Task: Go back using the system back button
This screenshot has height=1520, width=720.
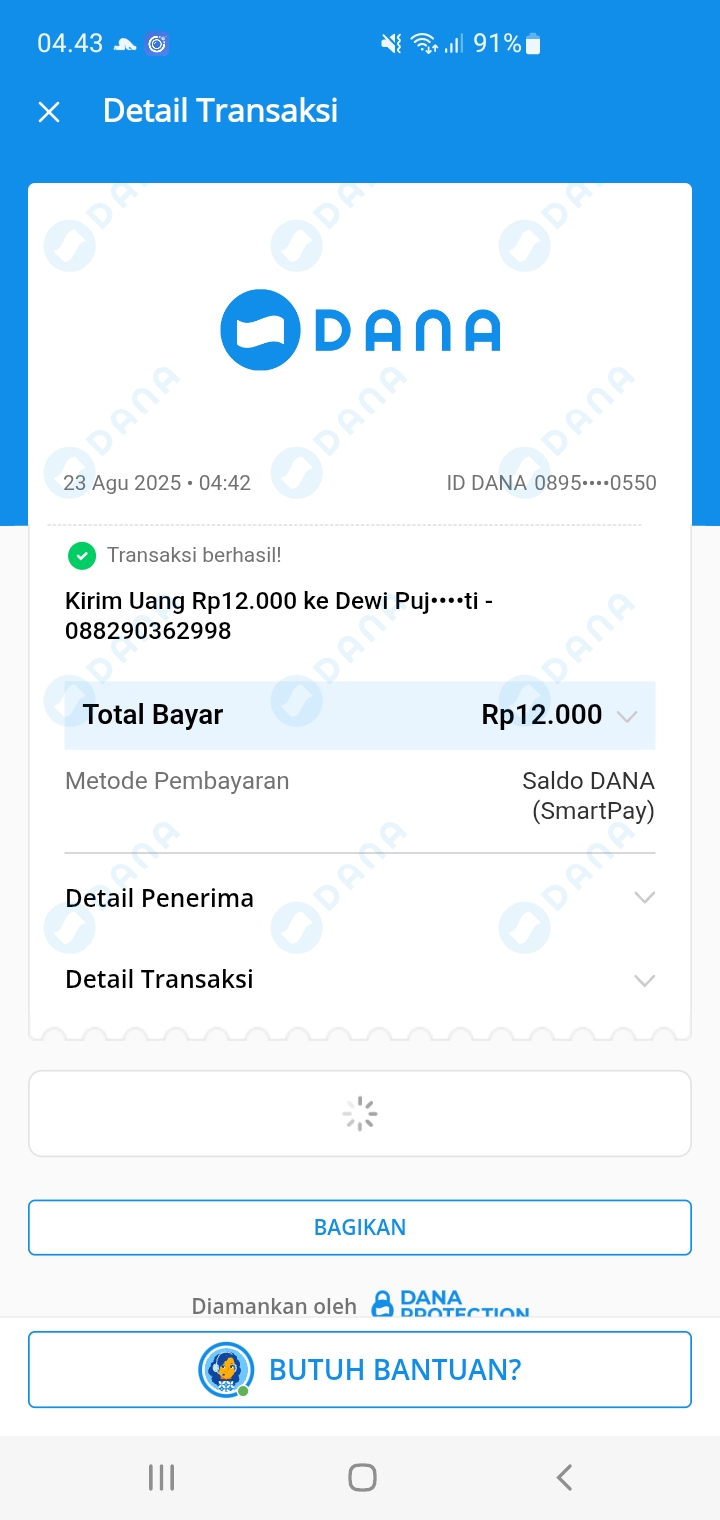Action: 564,1477
